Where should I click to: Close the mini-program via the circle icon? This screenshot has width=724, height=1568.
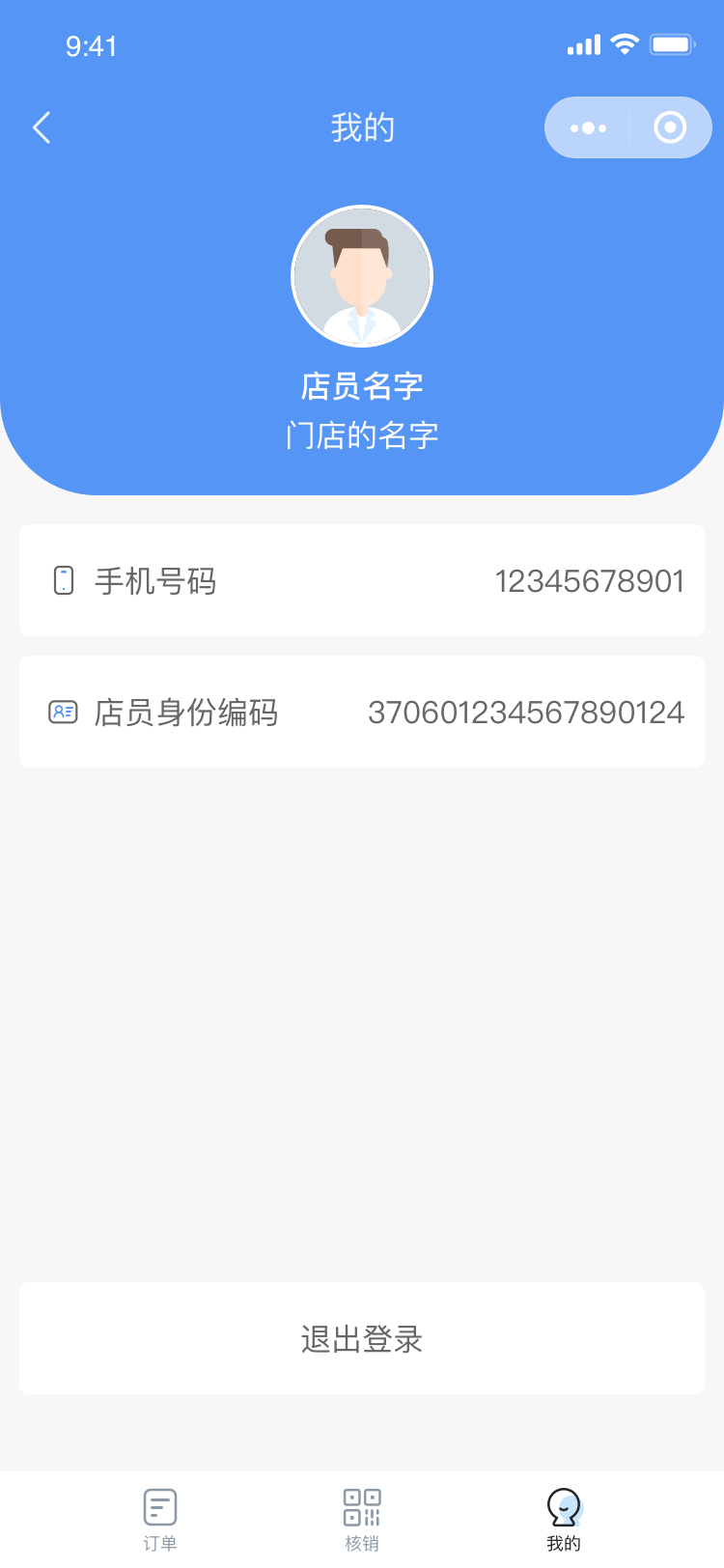tap(670, 127)
